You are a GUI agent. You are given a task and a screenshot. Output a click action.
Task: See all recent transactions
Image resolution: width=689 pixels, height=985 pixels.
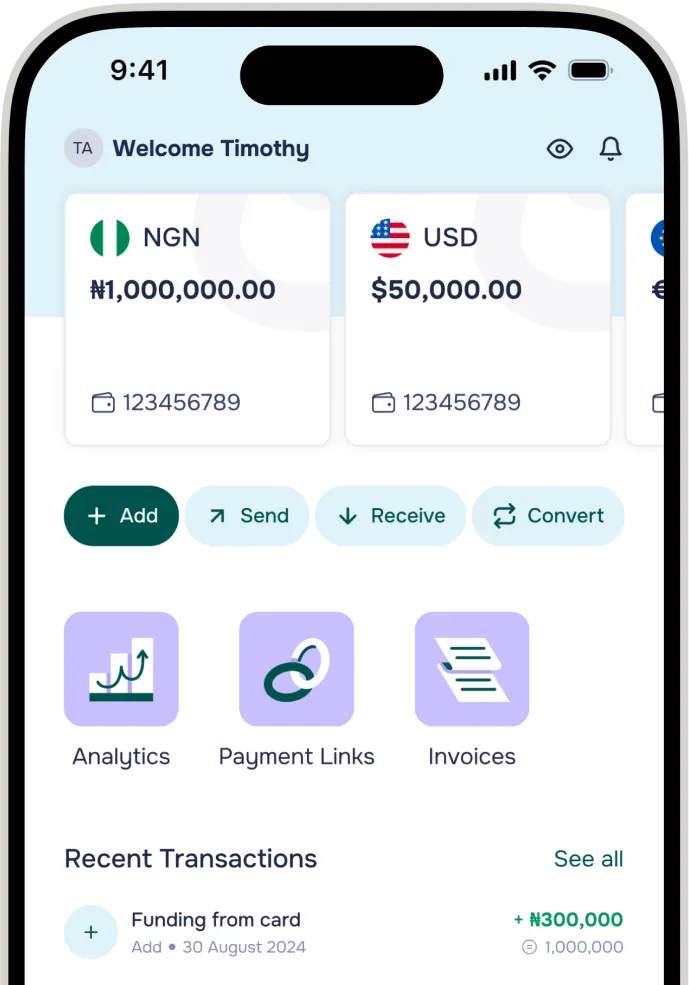(588, 859)
